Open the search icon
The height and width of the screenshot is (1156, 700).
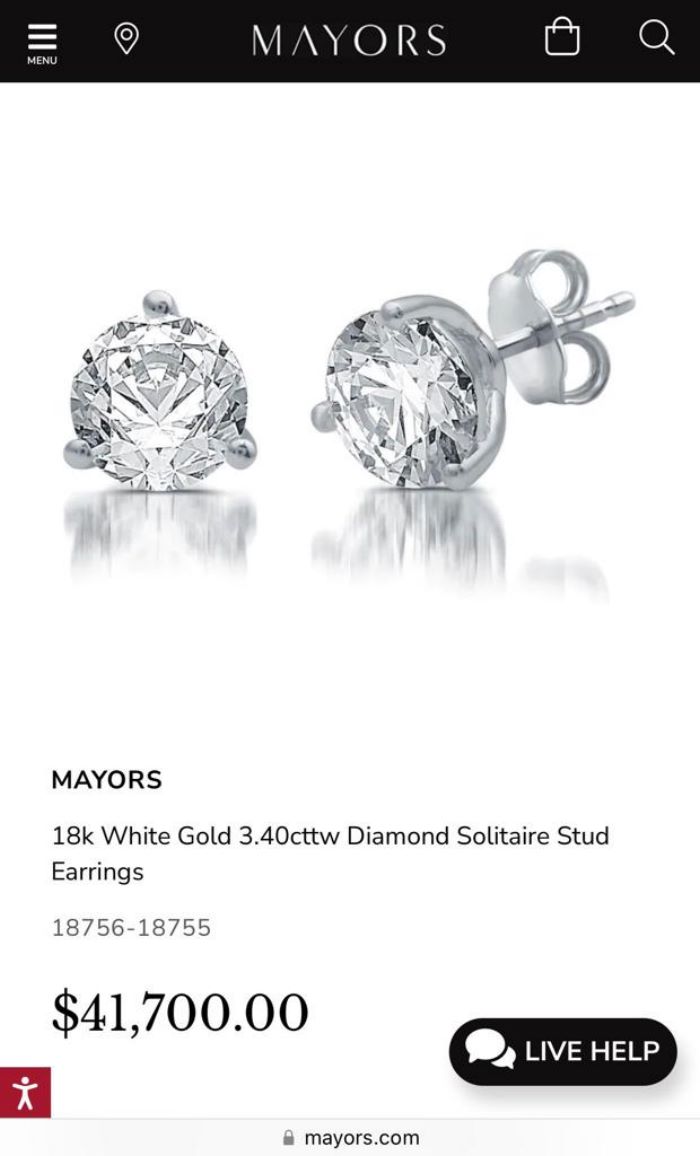(656, 38)
